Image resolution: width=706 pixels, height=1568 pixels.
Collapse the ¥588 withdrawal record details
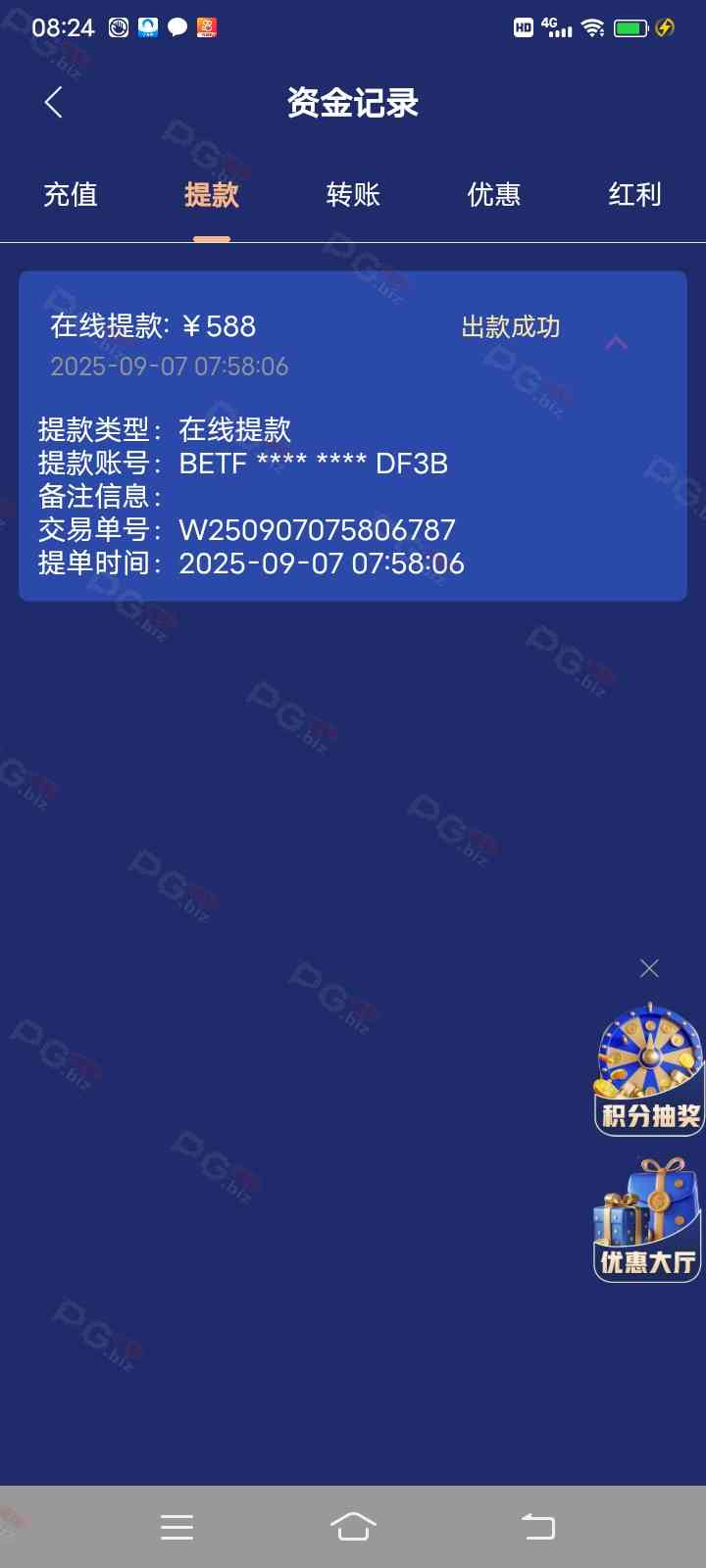(617, 343)
